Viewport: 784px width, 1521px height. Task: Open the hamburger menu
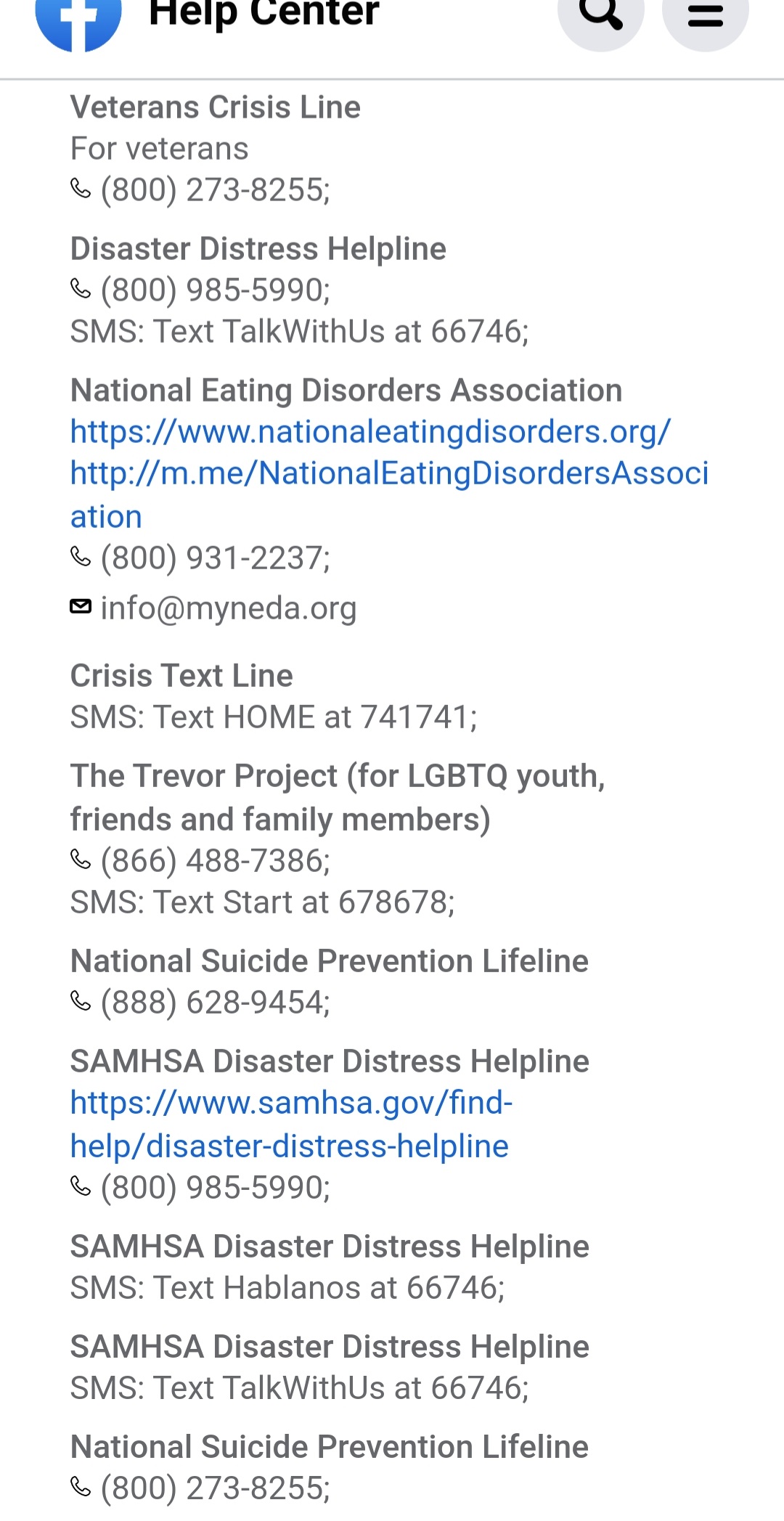[x=705, y=15]
